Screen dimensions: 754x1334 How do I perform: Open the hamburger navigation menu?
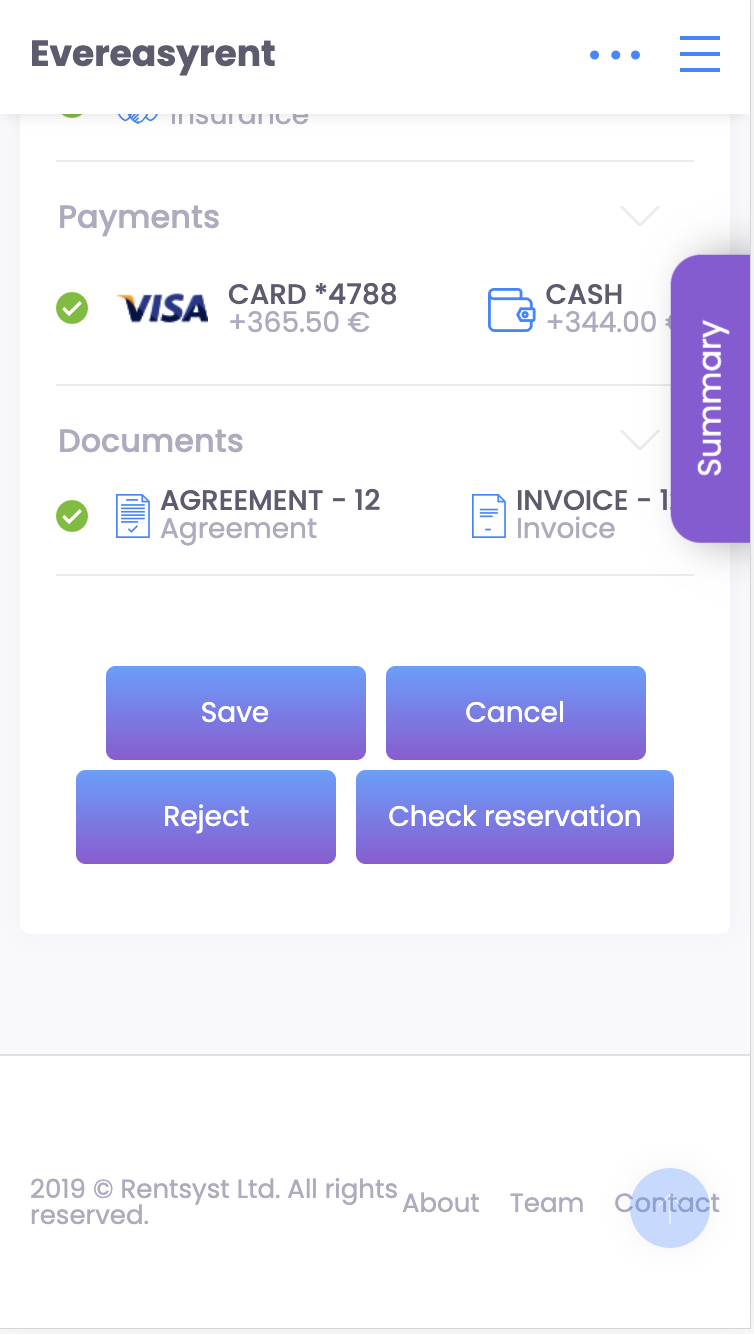click(700, 54)
